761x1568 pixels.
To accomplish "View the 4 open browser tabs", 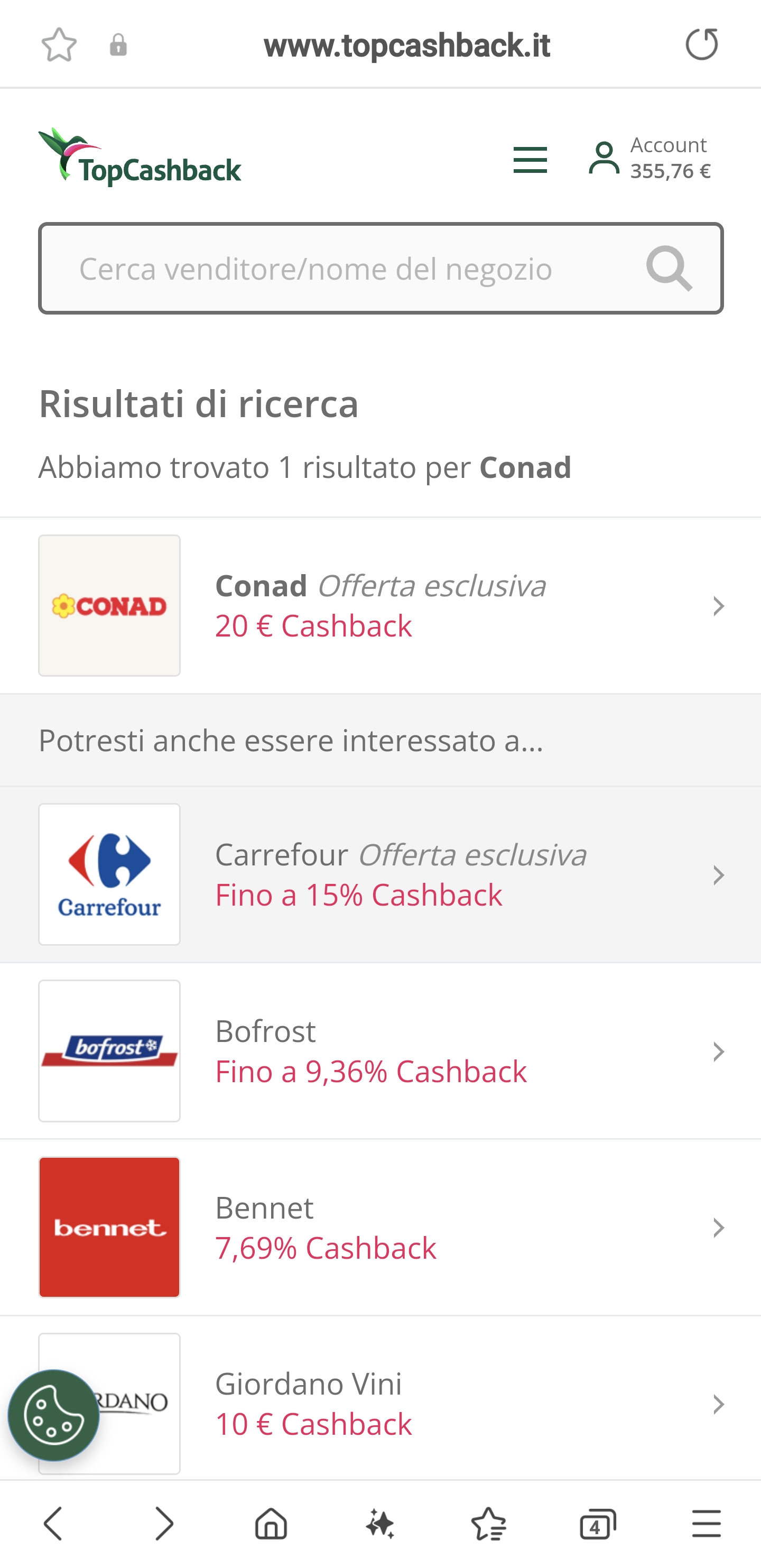I will [597, 1524].
